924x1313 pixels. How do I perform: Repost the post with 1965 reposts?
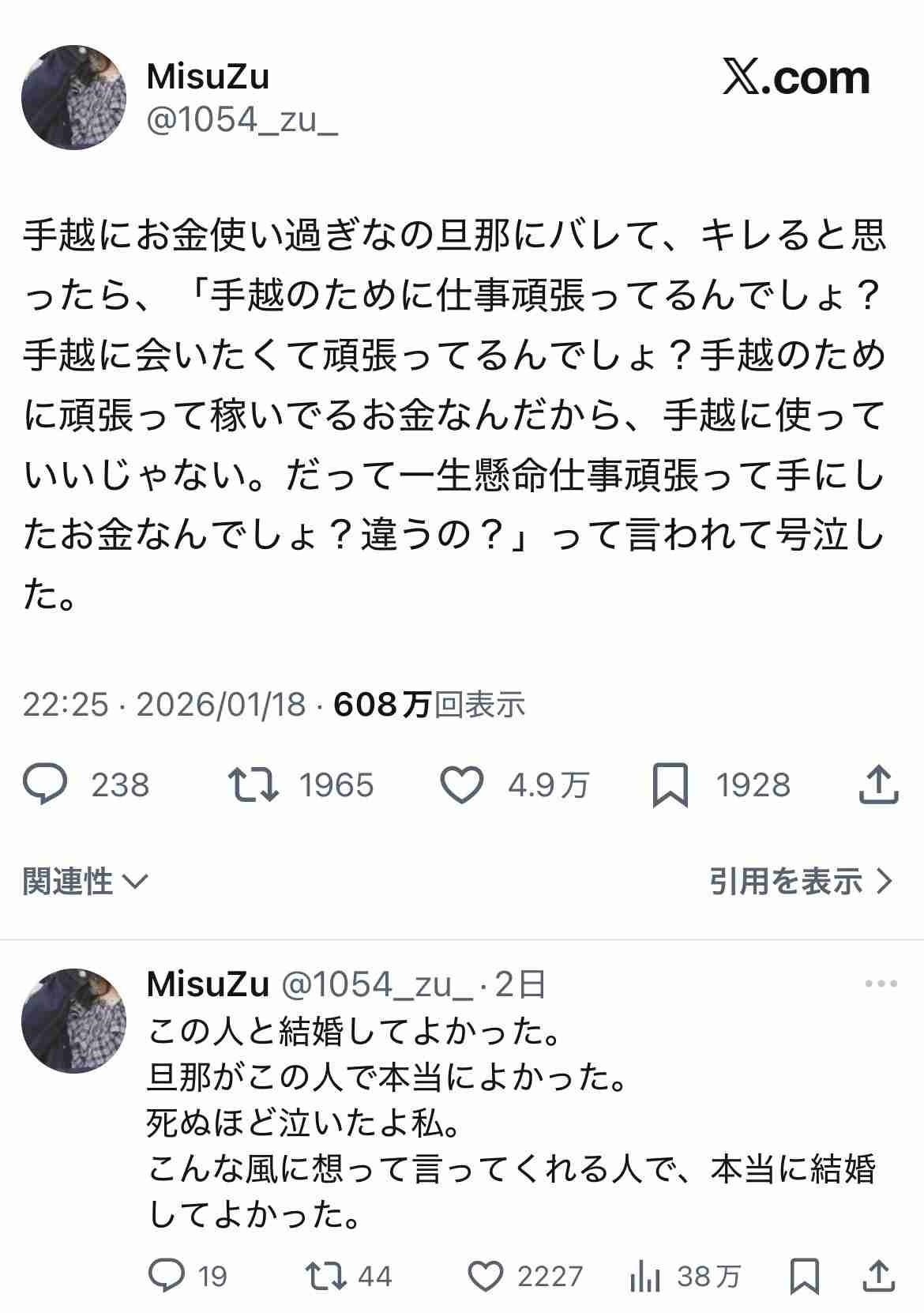(x=253, y=784)
